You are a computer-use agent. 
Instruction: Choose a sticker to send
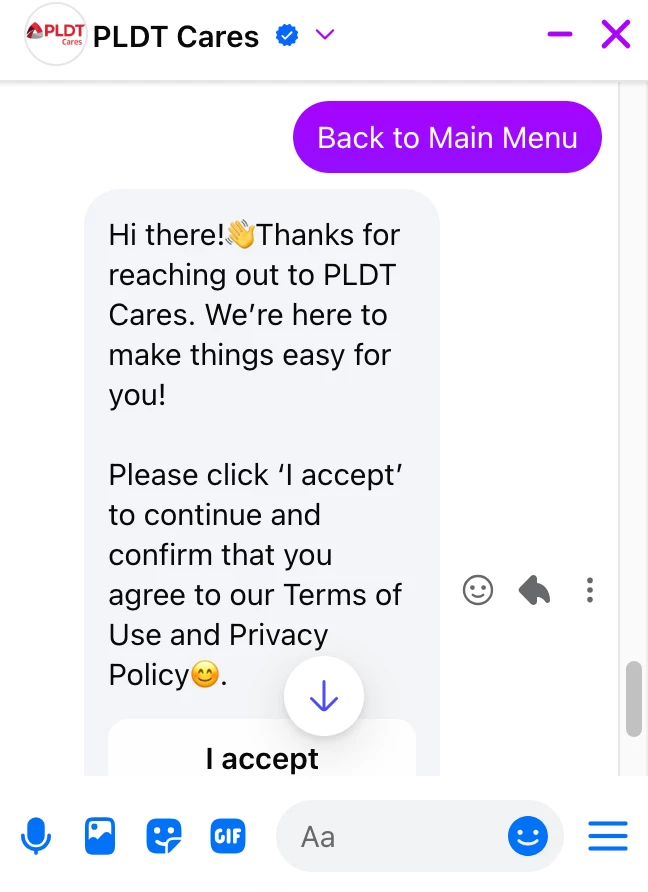(x=163, y=835)
